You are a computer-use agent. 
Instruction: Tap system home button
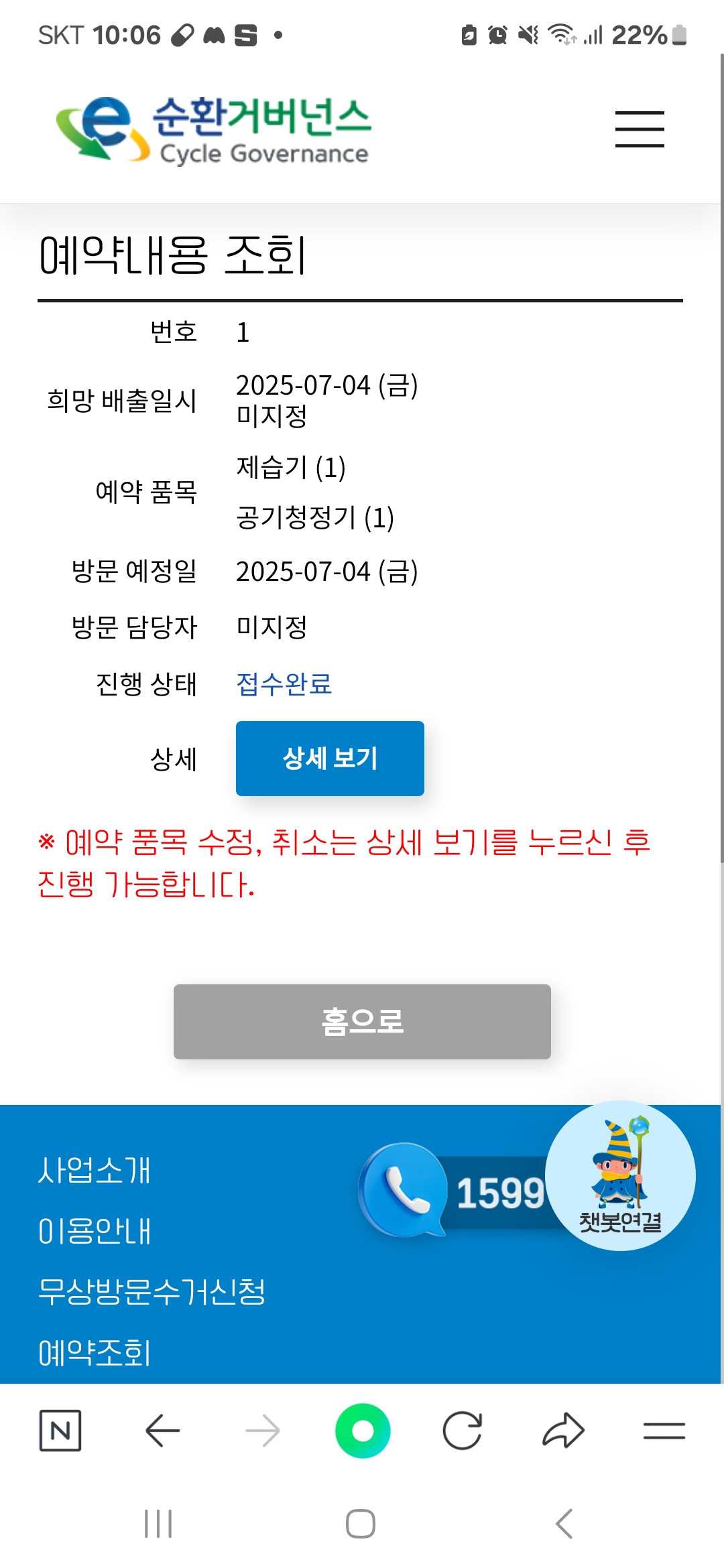(x=361, y=1524)
